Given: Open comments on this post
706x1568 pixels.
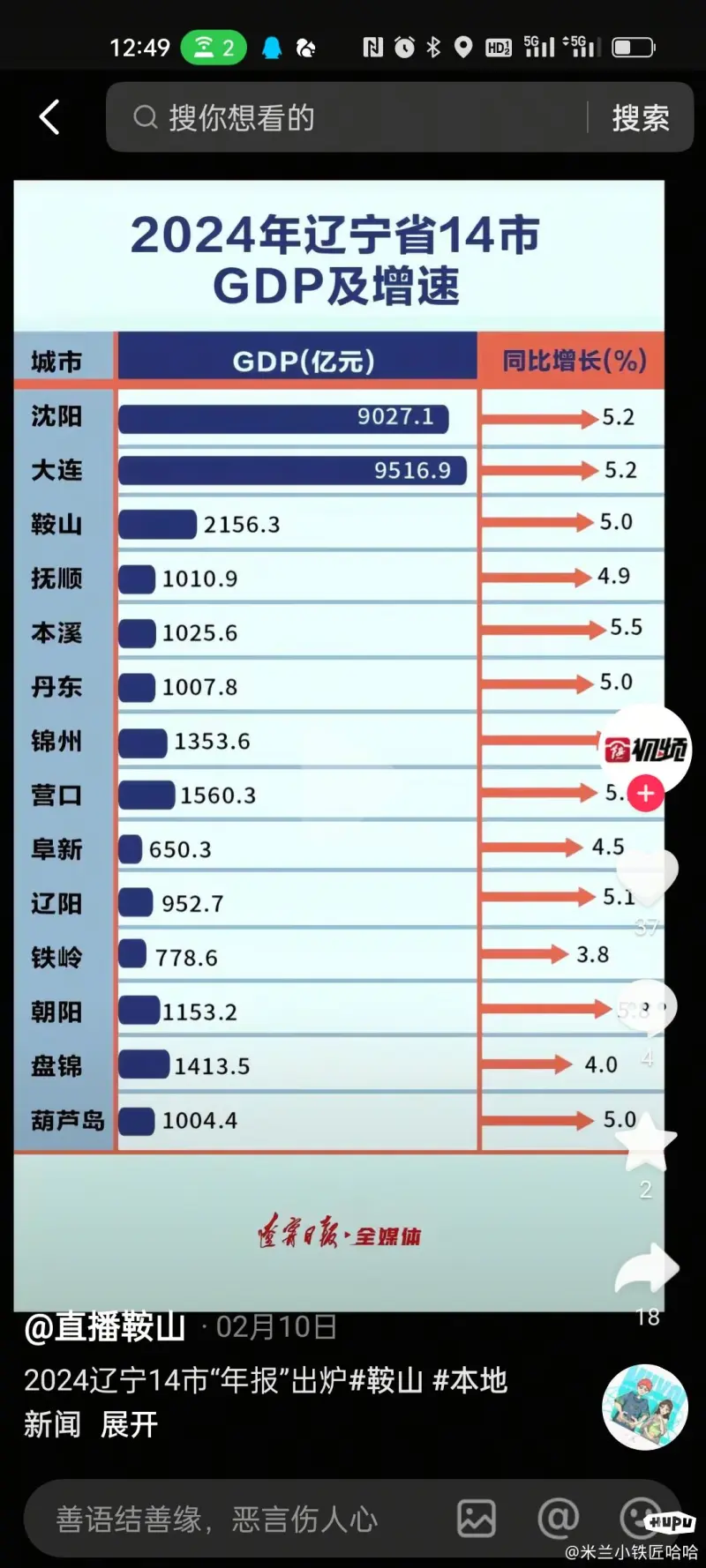Looking at the screenshot, I should pos(647,1008).
